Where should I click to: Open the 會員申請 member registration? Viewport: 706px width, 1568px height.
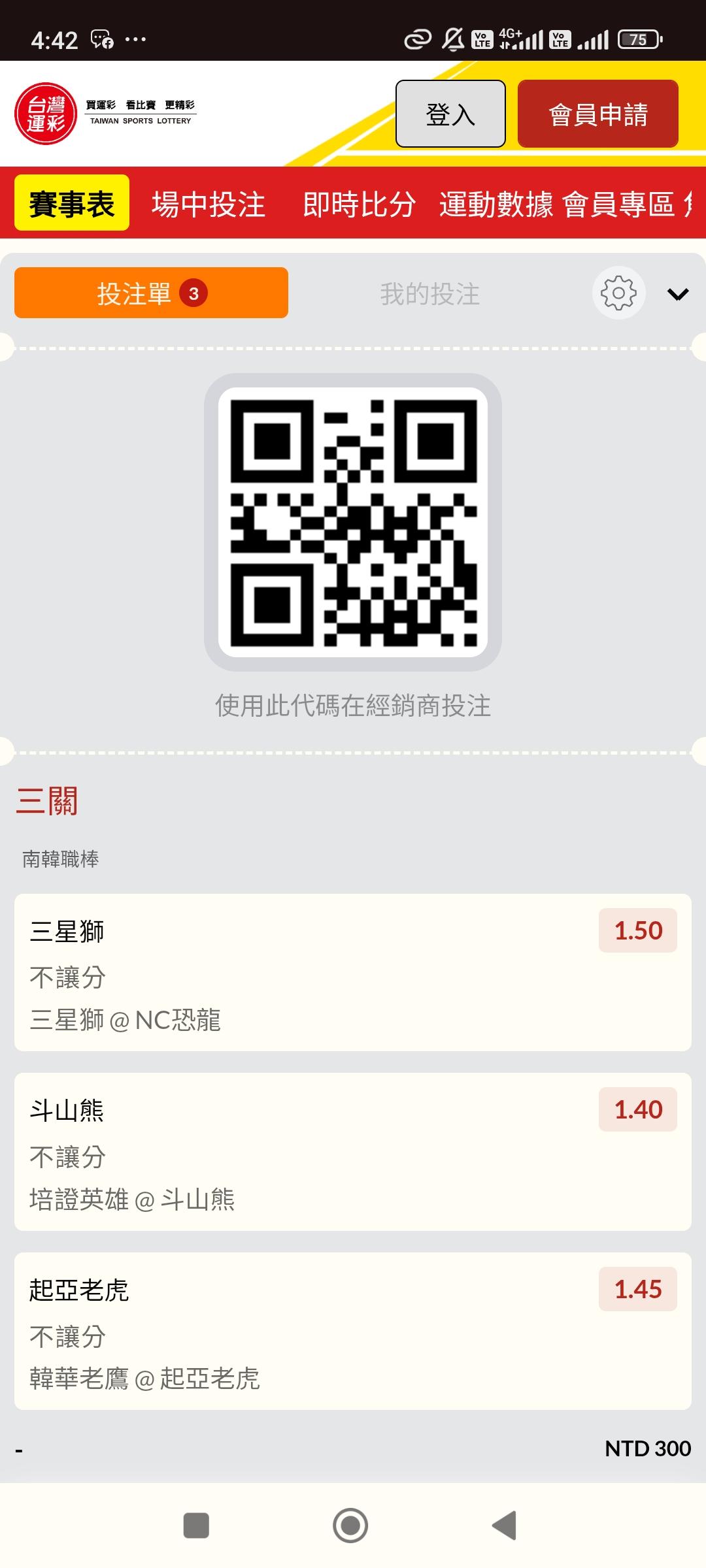[597, 114]
